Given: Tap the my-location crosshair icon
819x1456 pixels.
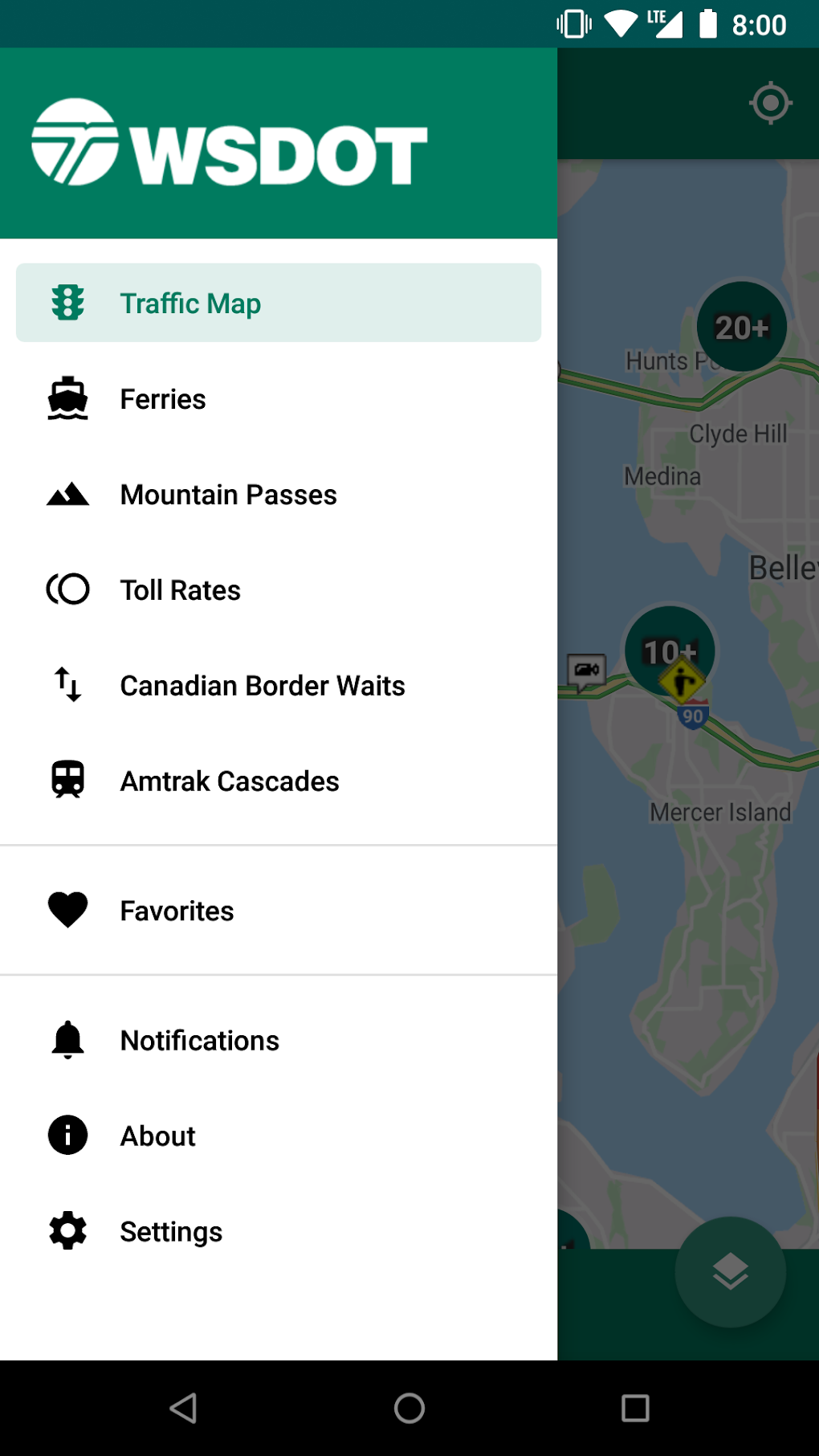Looking at the screenshot, I should click(770, 103).
